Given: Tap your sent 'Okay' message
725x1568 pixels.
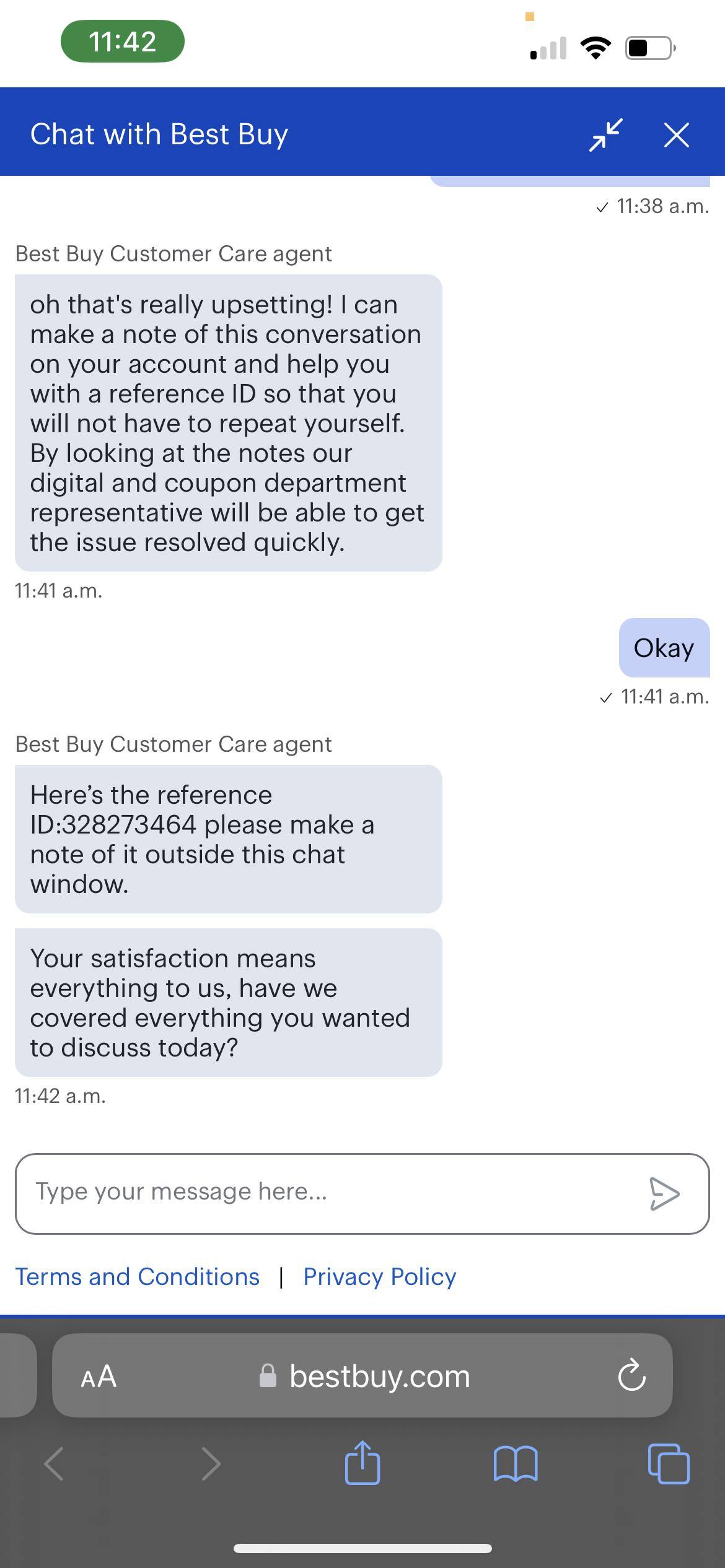Looking at the screenshot, I should [x=664, y=648].
